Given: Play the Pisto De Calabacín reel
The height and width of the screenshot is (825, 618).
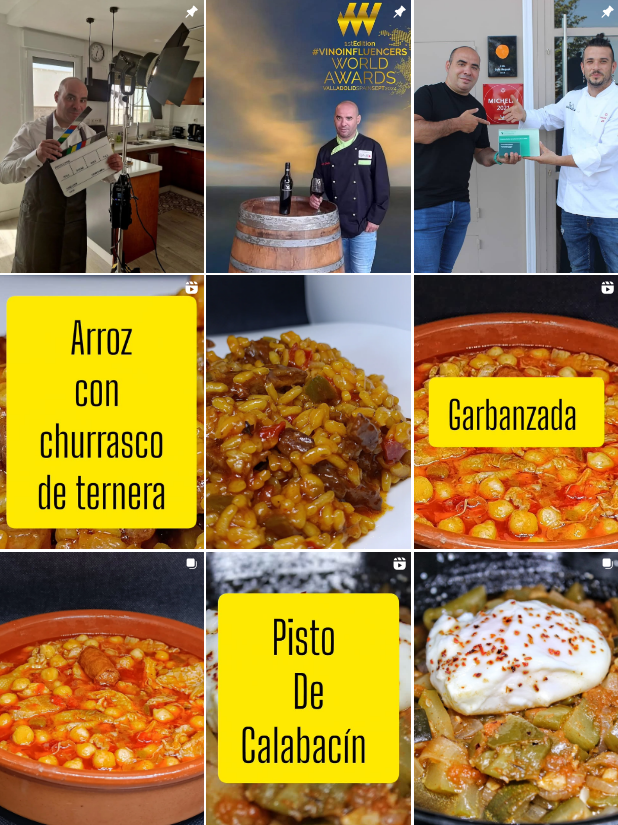Looking at the screenshot, I should (308, 688).
